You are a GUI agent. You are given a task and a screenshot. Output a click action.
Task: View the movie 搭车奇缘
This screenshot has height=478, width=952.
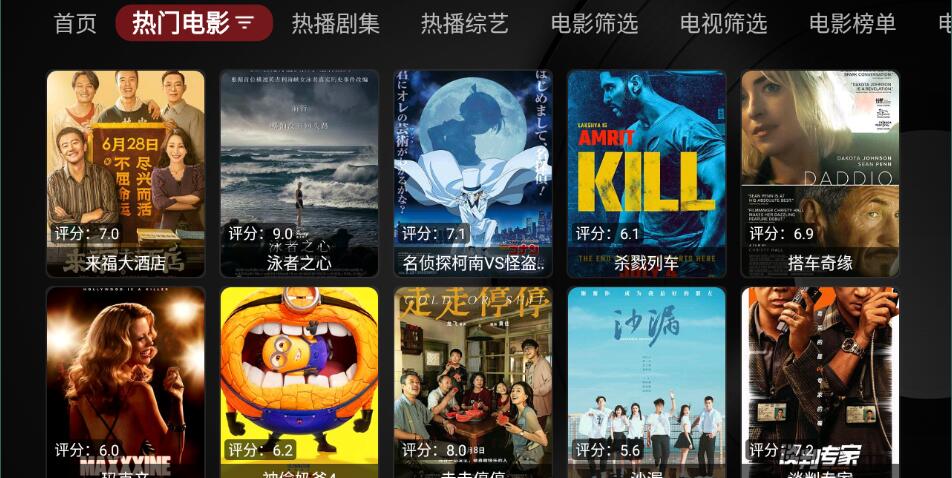(x=820, y=173)
